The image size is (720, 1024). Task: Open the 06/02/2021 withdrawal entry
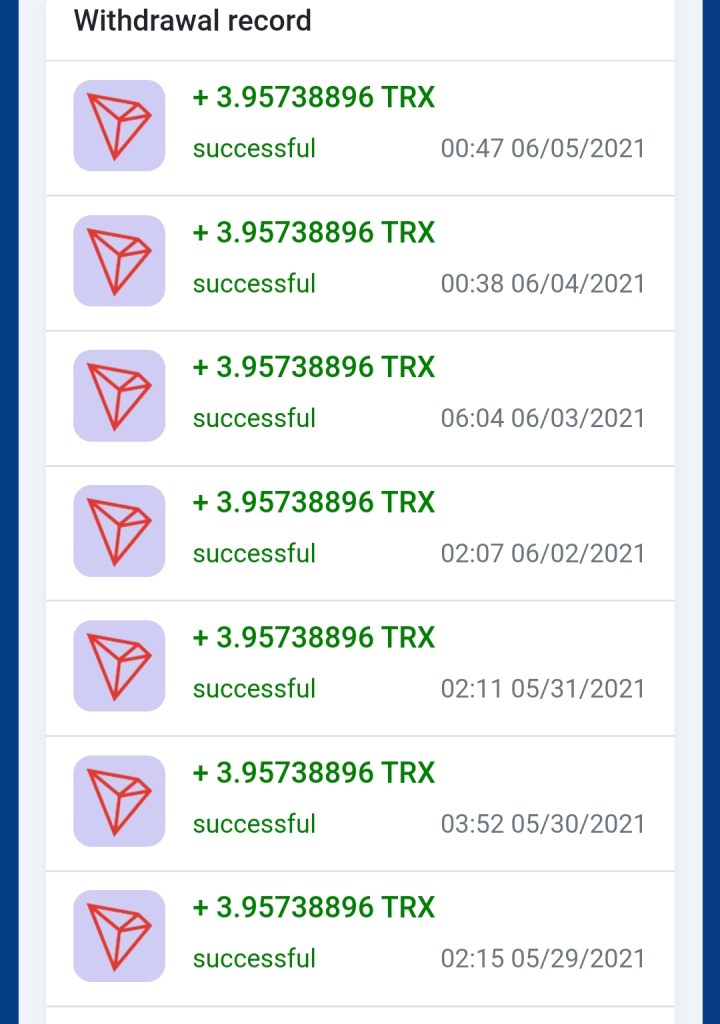[x=360, y=532]
